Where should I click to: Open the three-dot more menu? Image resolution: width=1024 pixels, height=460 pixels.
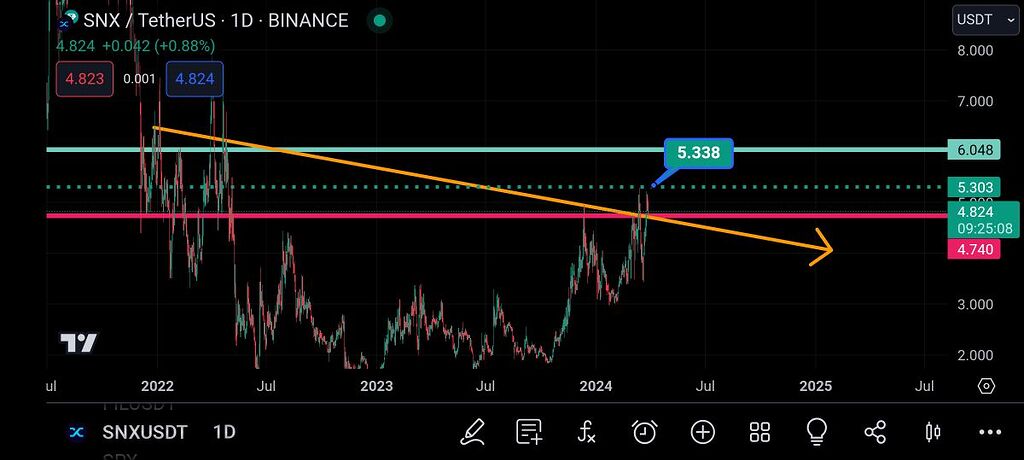point(990,432)
